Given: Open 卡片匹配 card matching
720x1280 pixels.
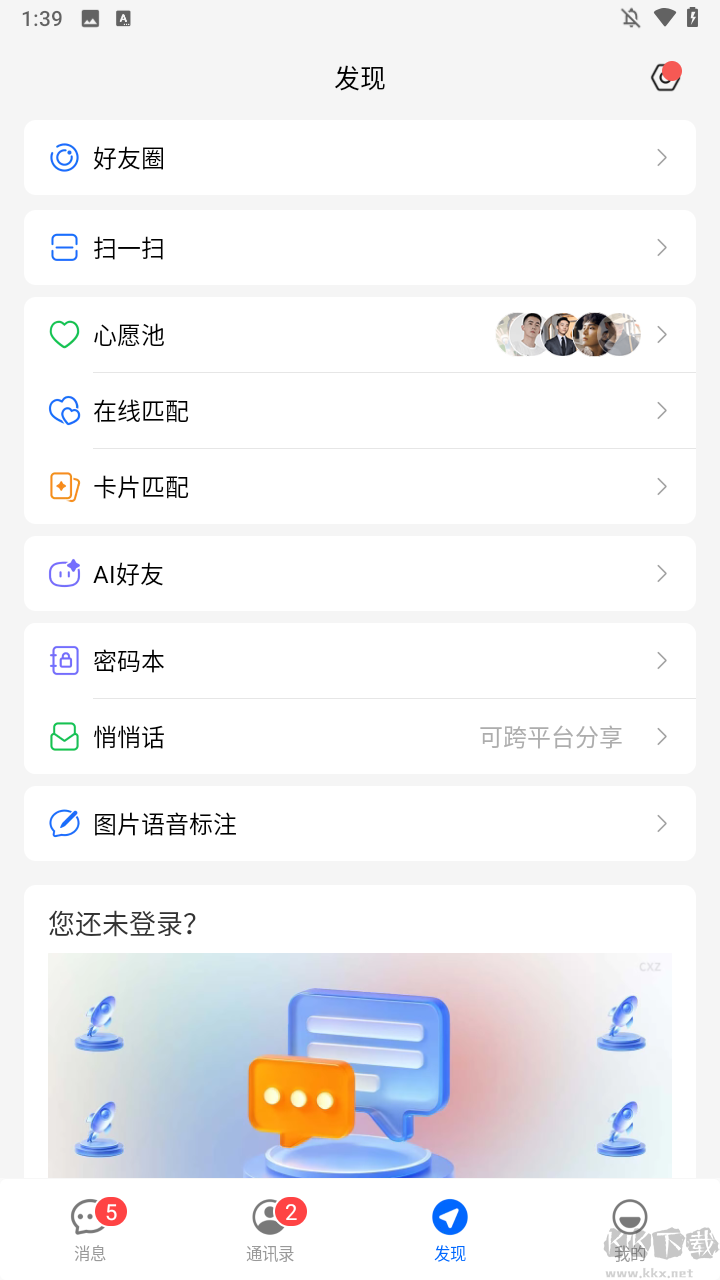Looking at the screenshot, I should [x=359, y=487].
